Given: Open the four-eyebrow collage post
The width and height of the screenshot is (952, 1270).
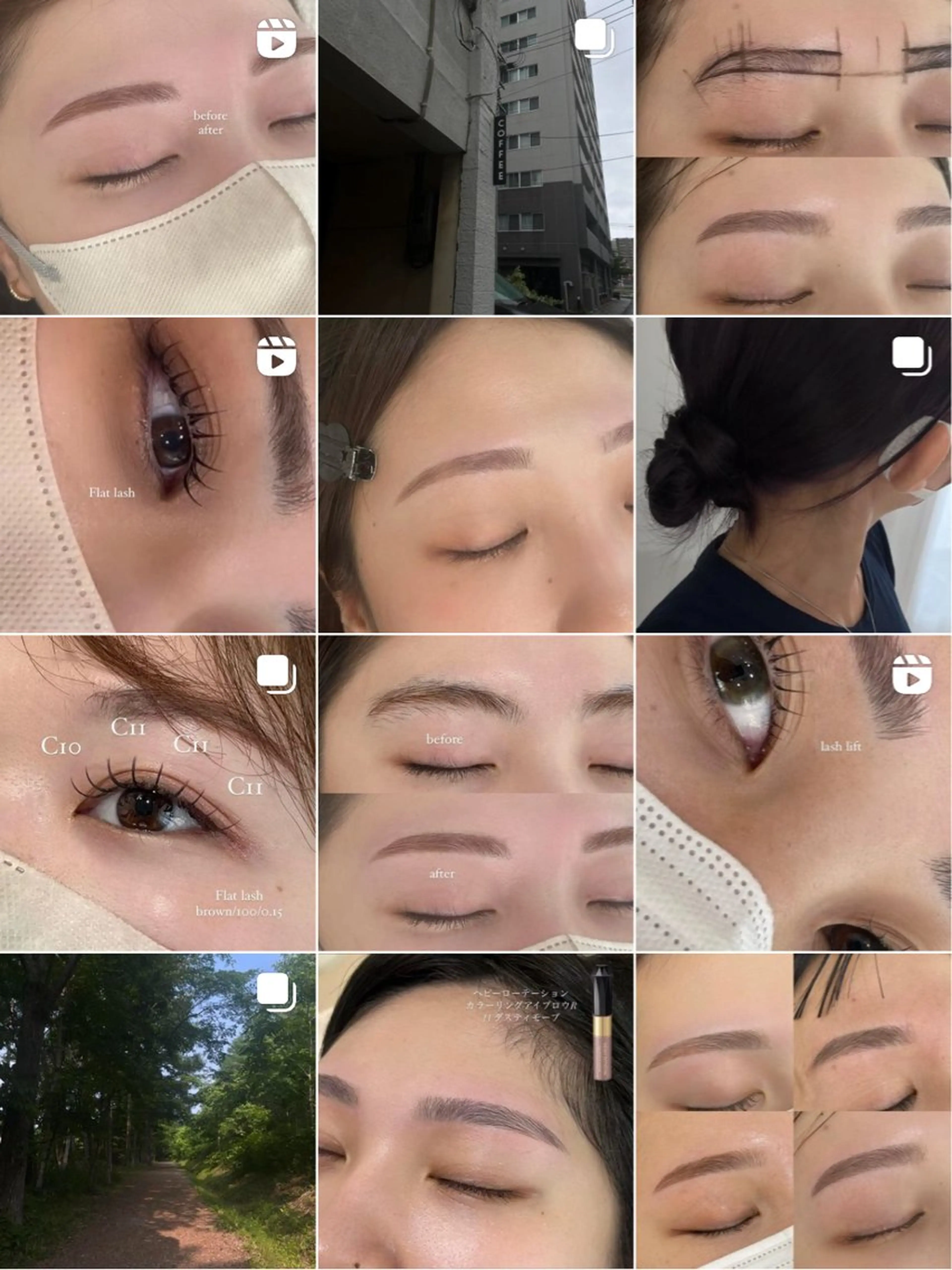Looking at the screenshot, I should (x=794, y=1111).
